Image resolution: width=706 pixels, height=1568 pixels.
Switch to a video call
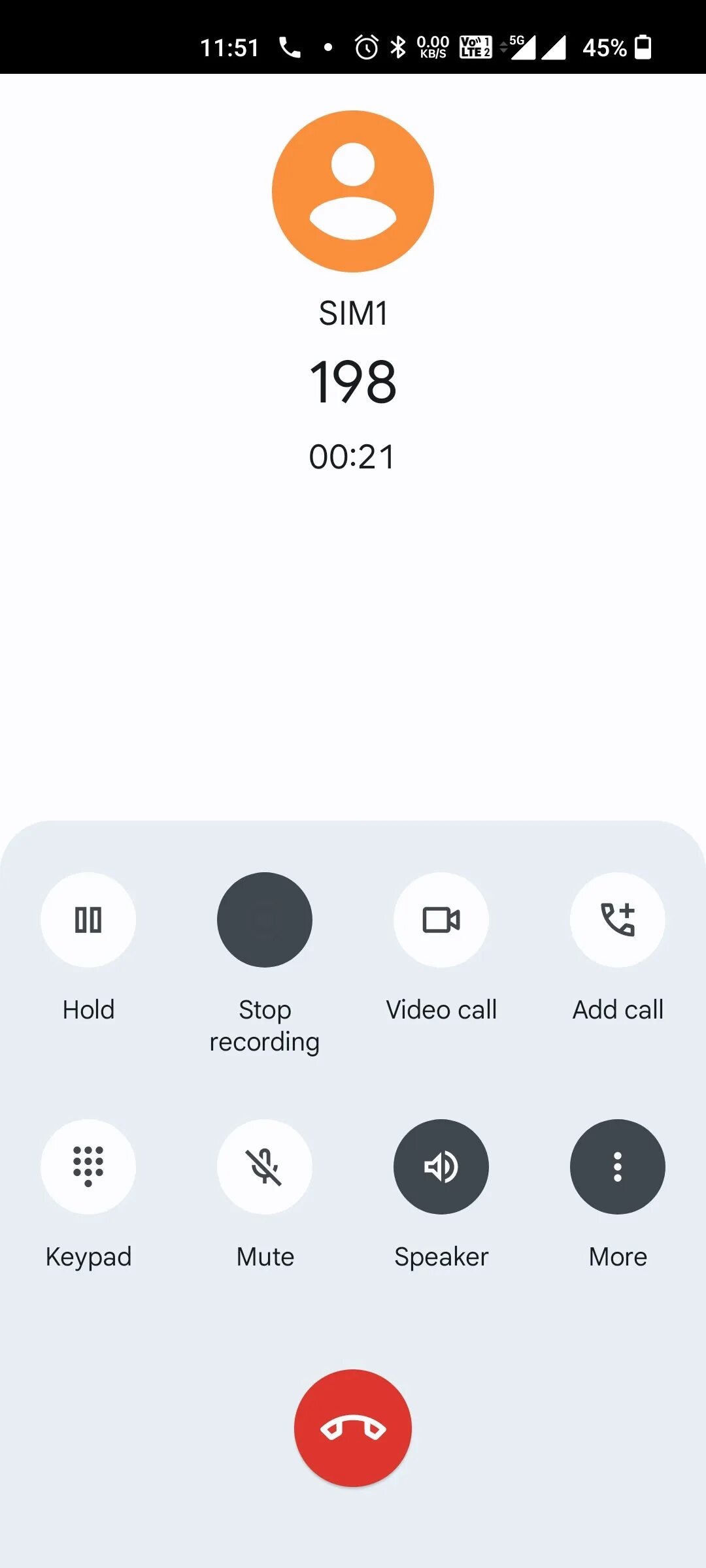(x=441, y=920)
